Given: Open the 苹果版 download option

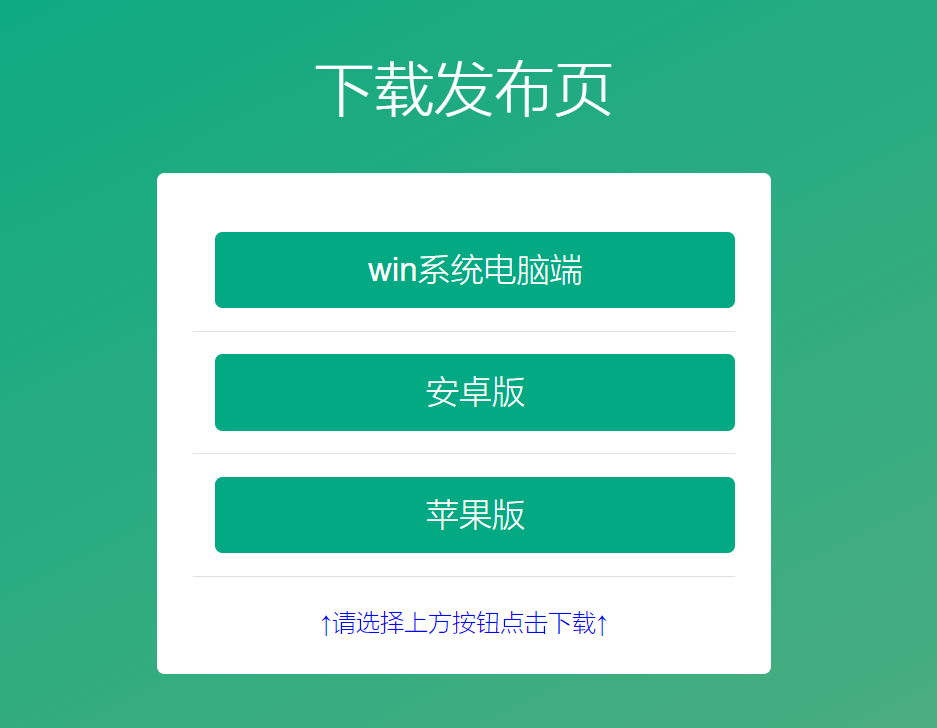Looking at the screenshot, I should [475, 515].
